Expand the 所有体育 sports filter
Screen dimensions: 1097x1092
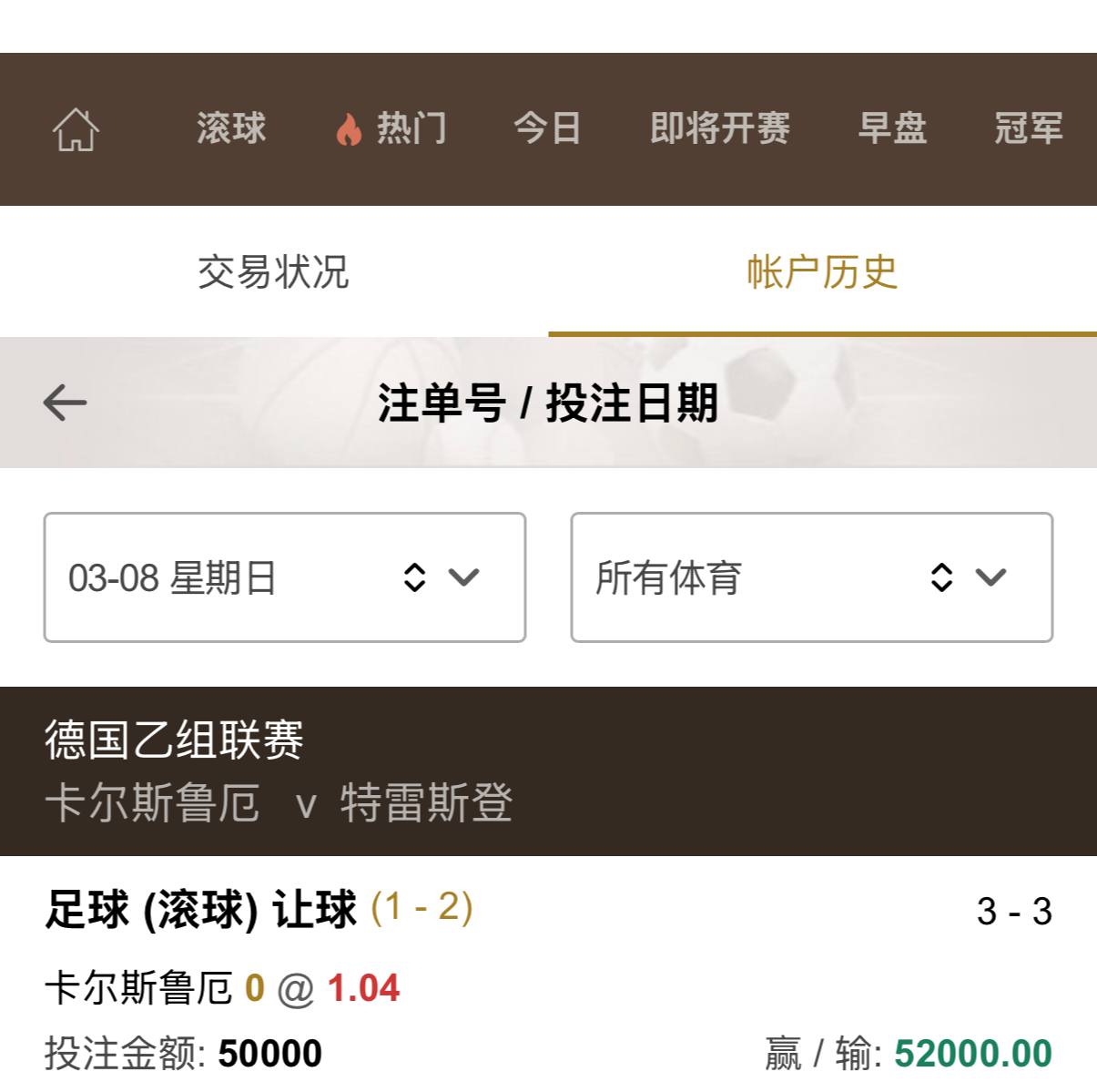click(x=811, y=577)
